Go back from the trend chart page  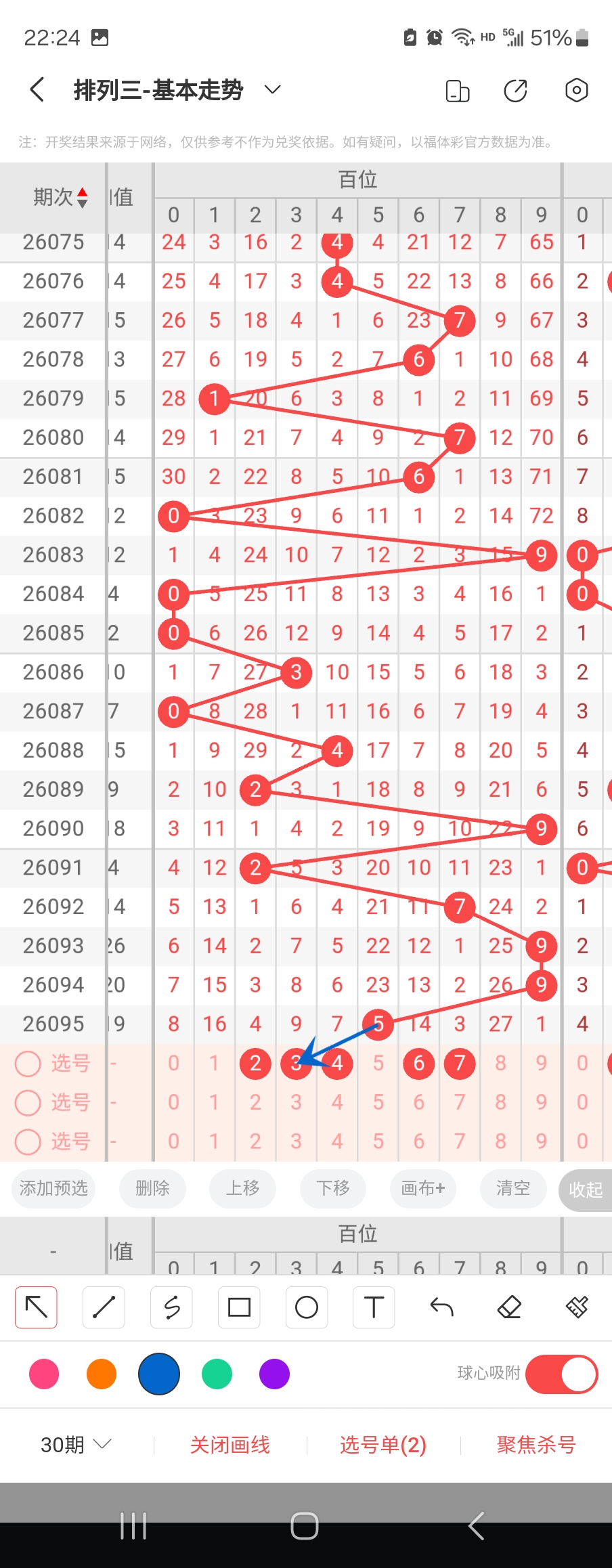point(38,90)
